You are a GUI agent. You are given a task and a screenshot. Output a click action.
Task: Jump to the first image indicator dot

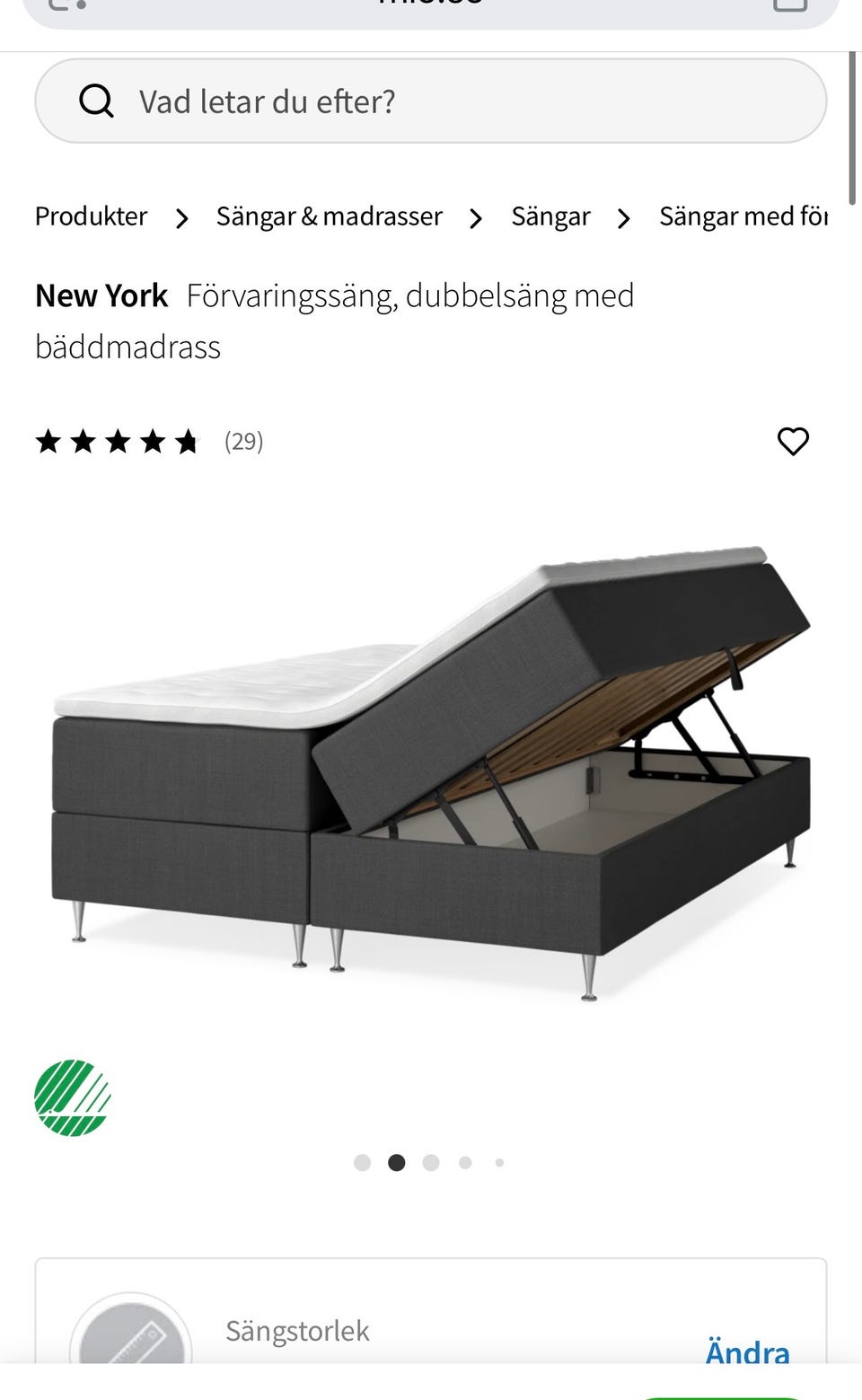(363, 1163)
